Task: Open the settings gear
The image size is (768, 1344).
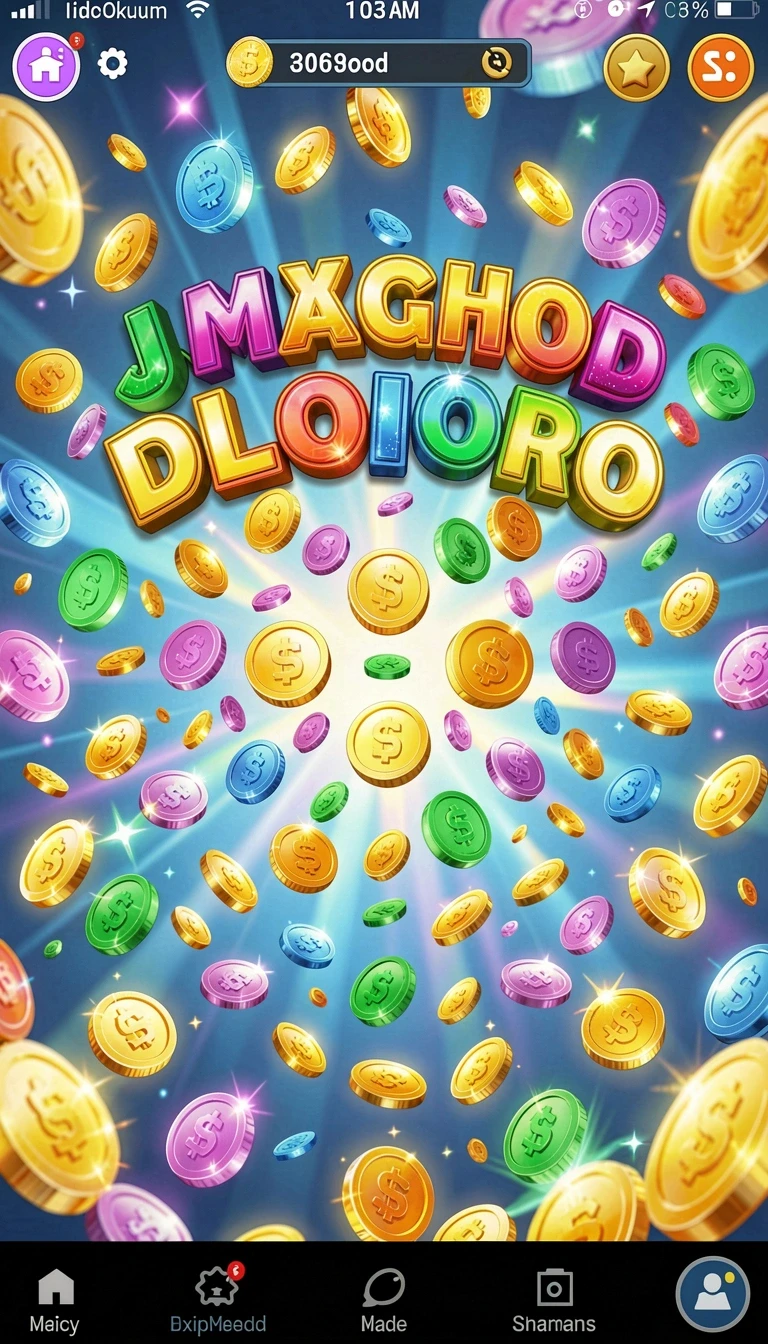Action: (112, 65)
